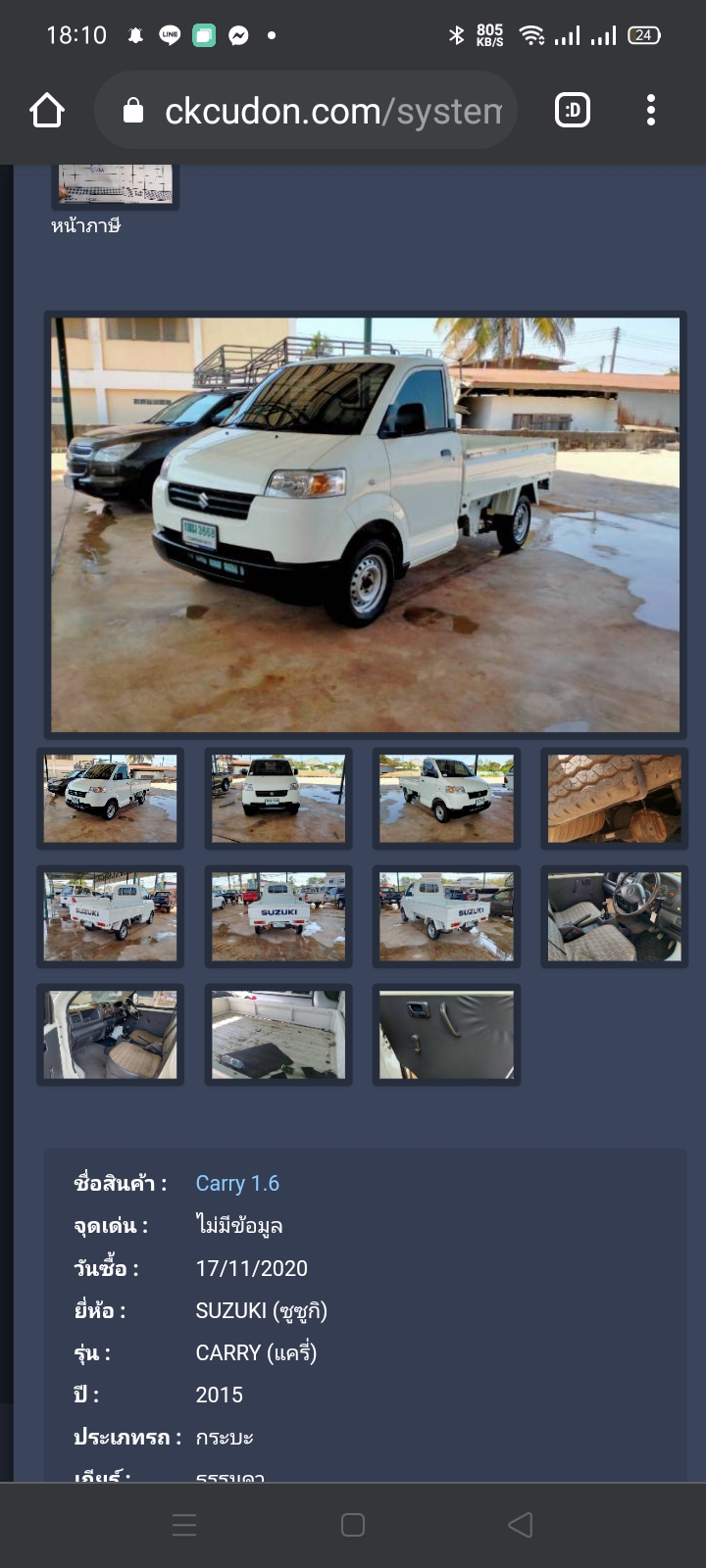View the door panel handle thumbnail

pos(446,1035)
